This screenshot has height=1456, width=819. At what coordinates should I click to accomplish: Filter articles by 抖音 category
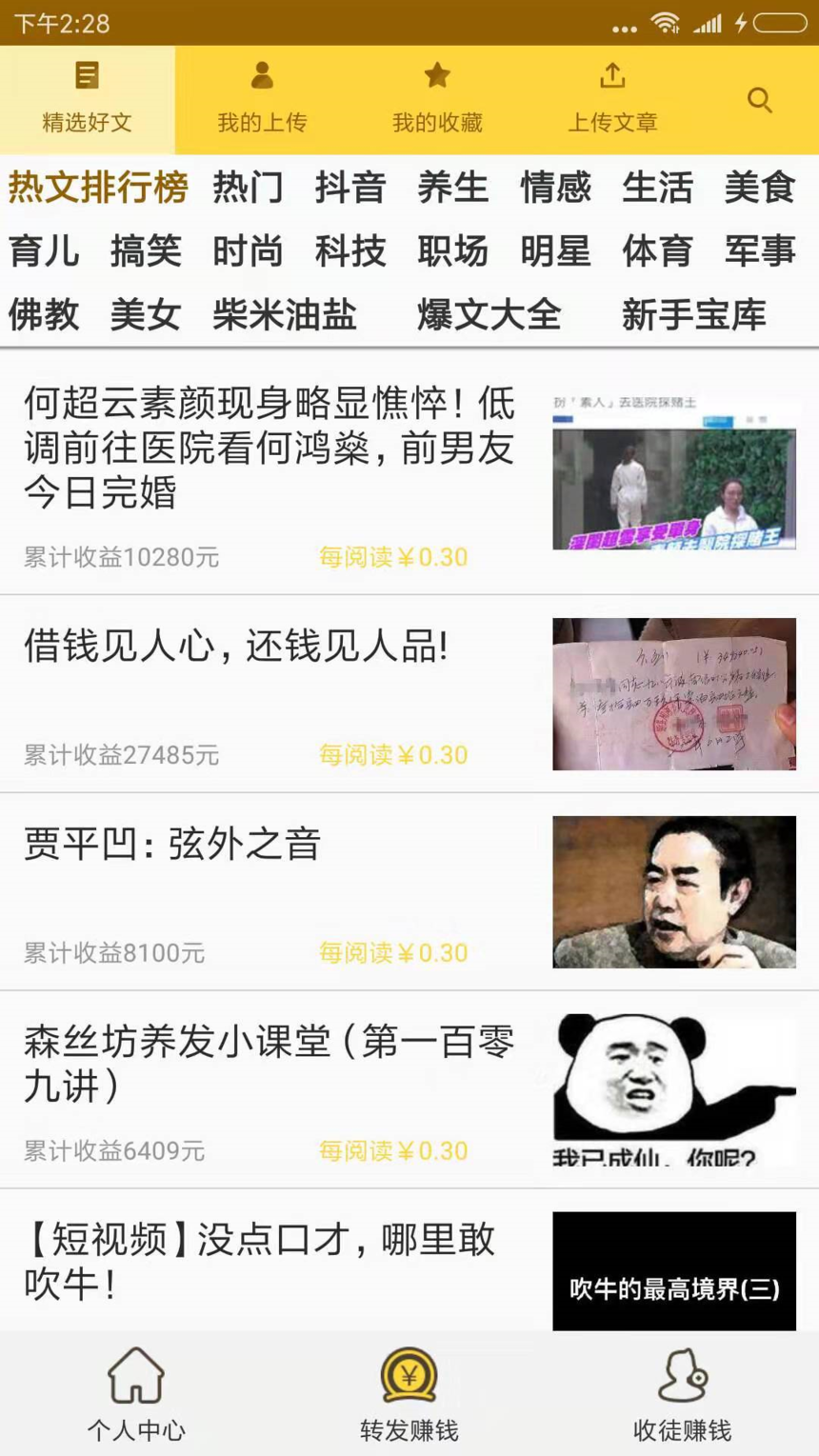coord(350,187)
